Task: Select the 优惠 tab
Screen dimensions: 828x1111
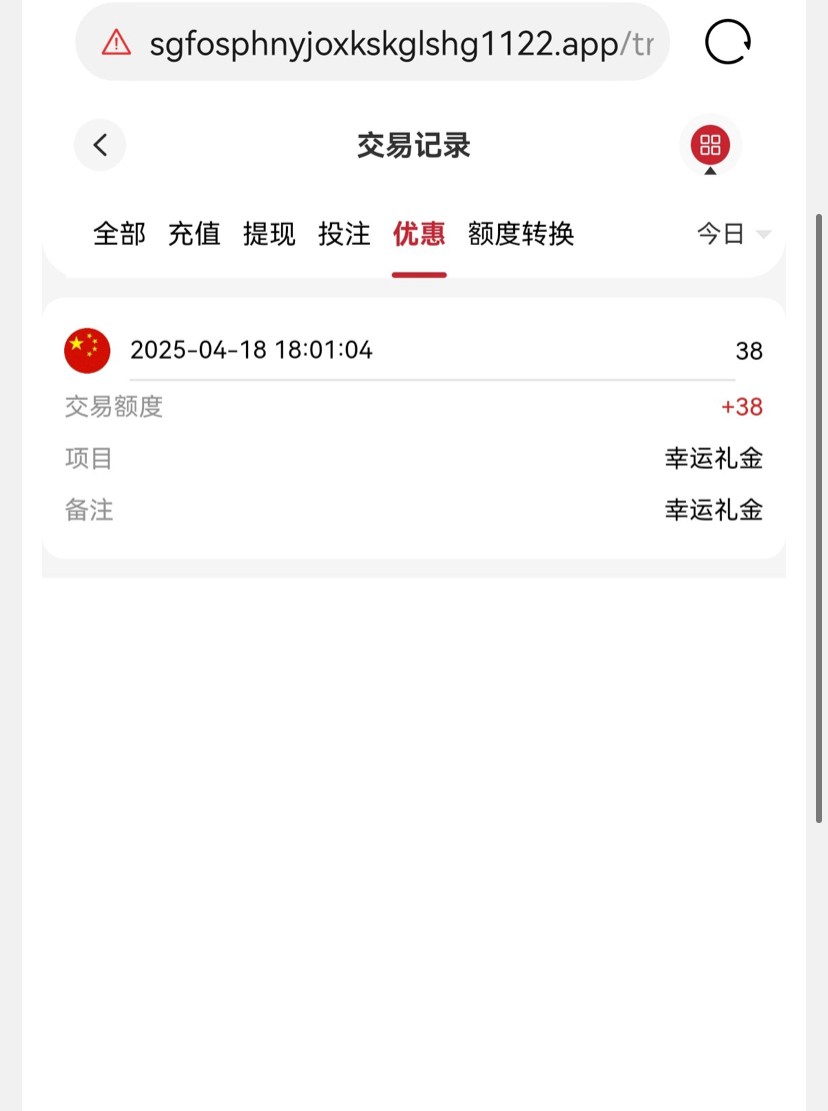Action: click(419, 234)
